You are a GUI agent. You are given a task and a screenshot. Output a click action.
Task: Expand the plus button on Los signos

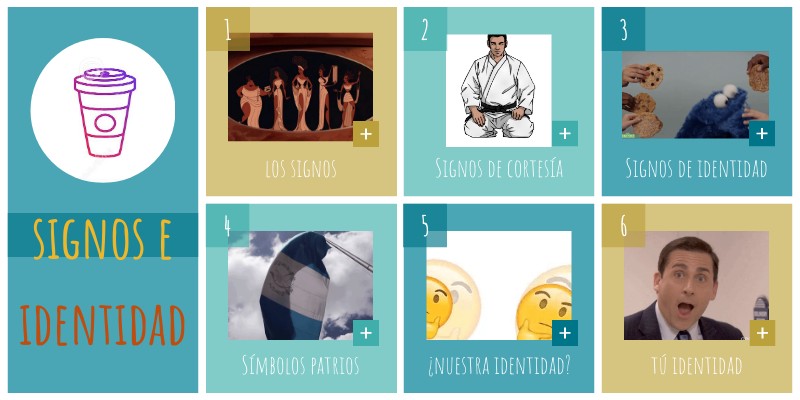coord(366,134)
